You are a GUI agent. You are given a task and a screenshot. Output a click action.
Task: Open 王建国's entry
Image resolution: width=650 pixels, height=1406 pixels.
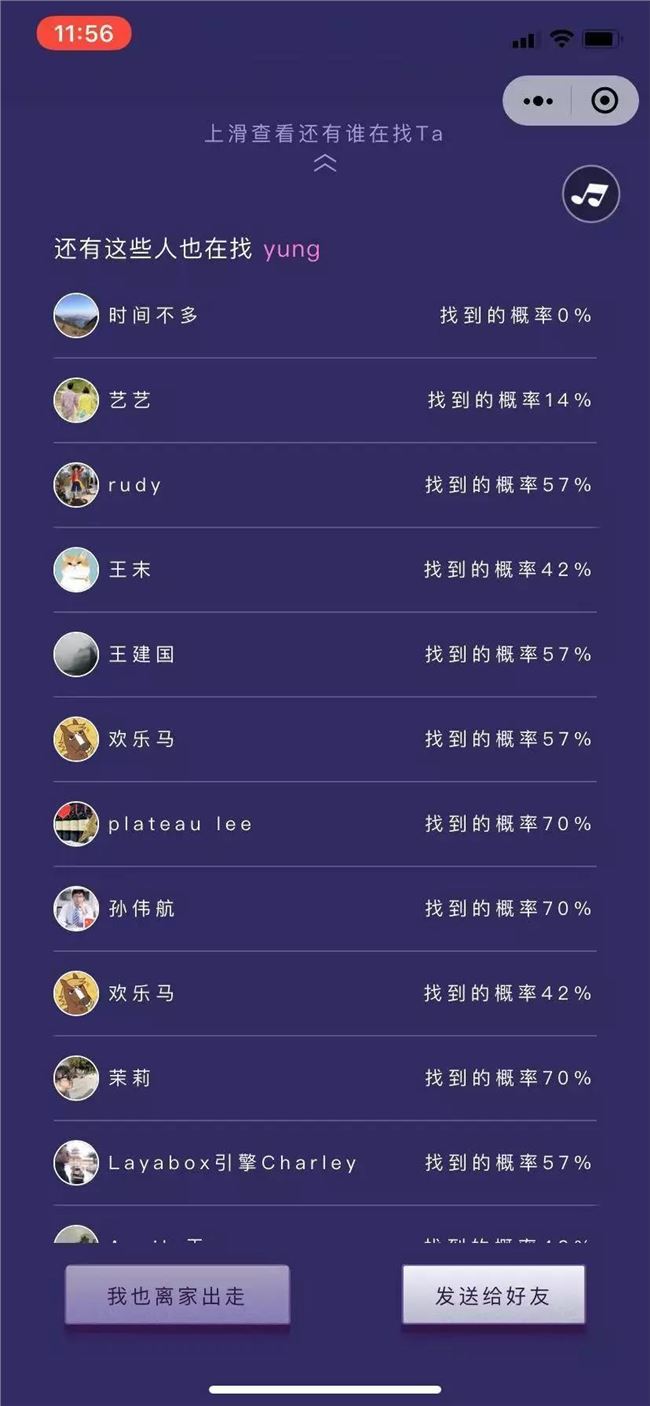pos(324,655)
